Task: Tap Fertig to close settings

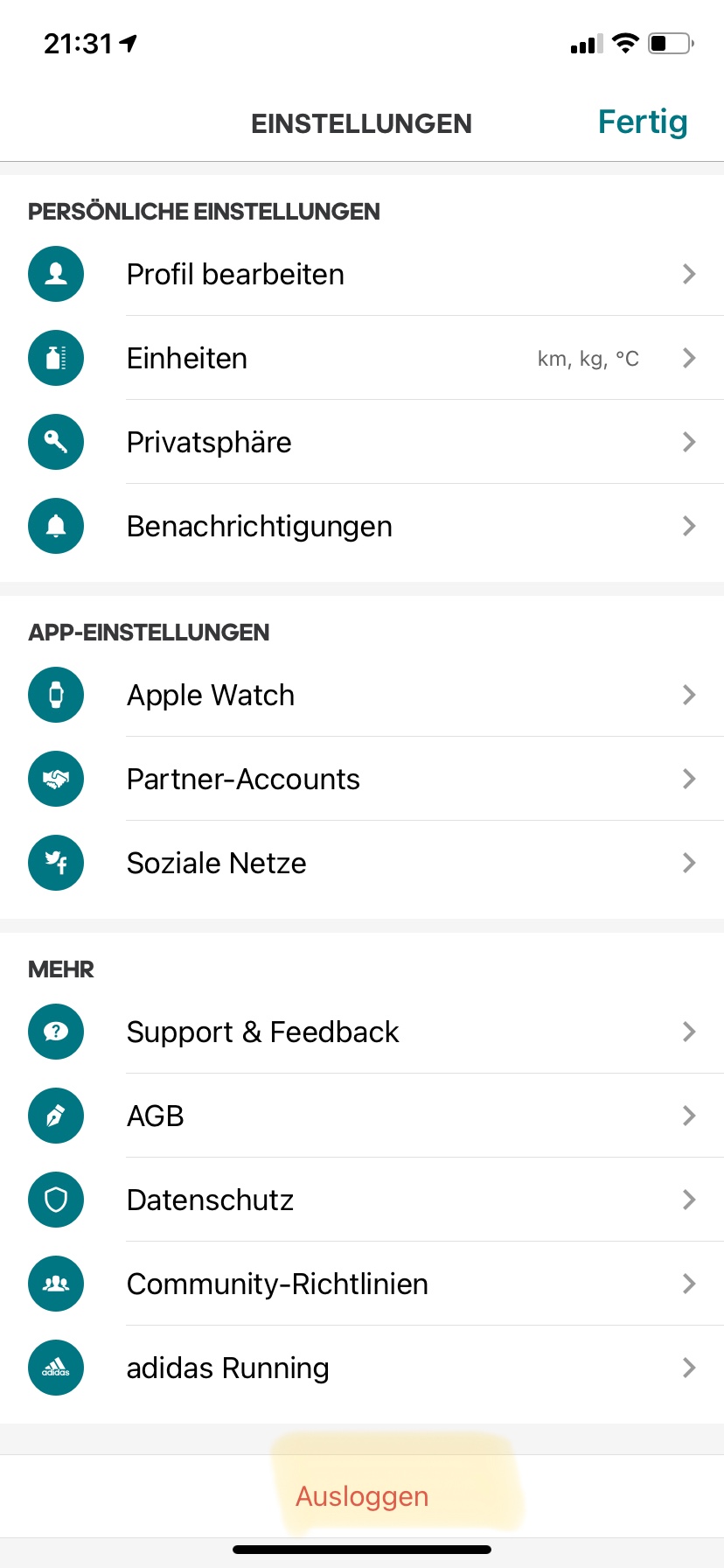Action: (643, 122)
